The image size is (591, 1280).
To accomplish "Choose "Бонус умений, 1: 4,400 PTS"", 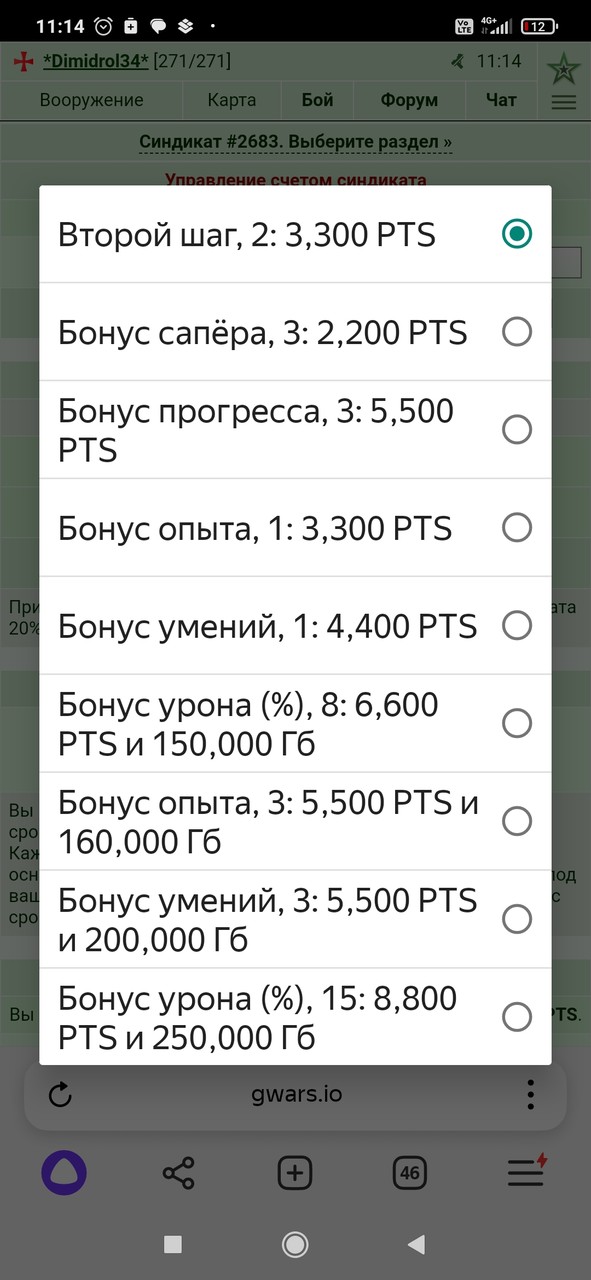I will click(295, 625).
